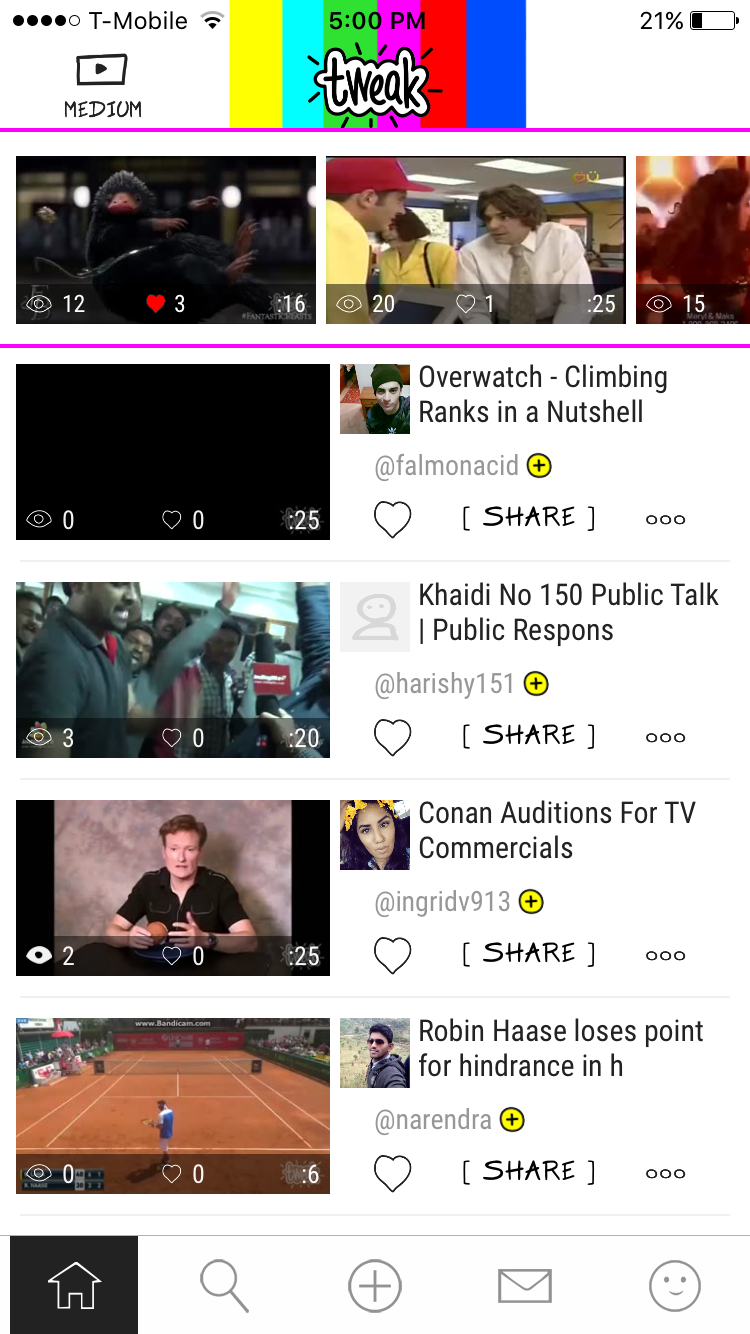
Task: Open the featured video with 20 views
Action: (x=476, y=240)
